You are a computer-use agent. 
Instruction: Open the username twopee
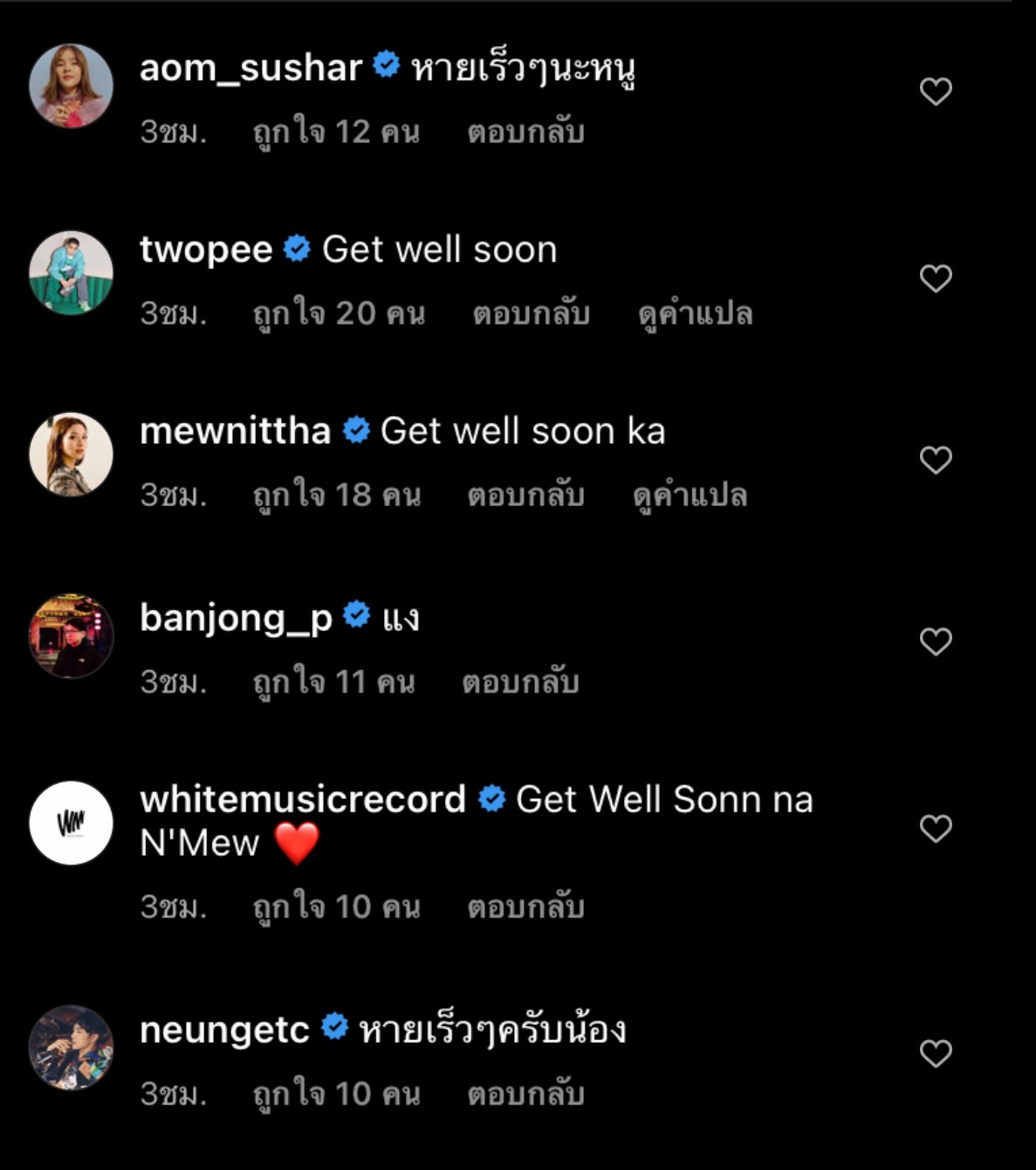207,248
